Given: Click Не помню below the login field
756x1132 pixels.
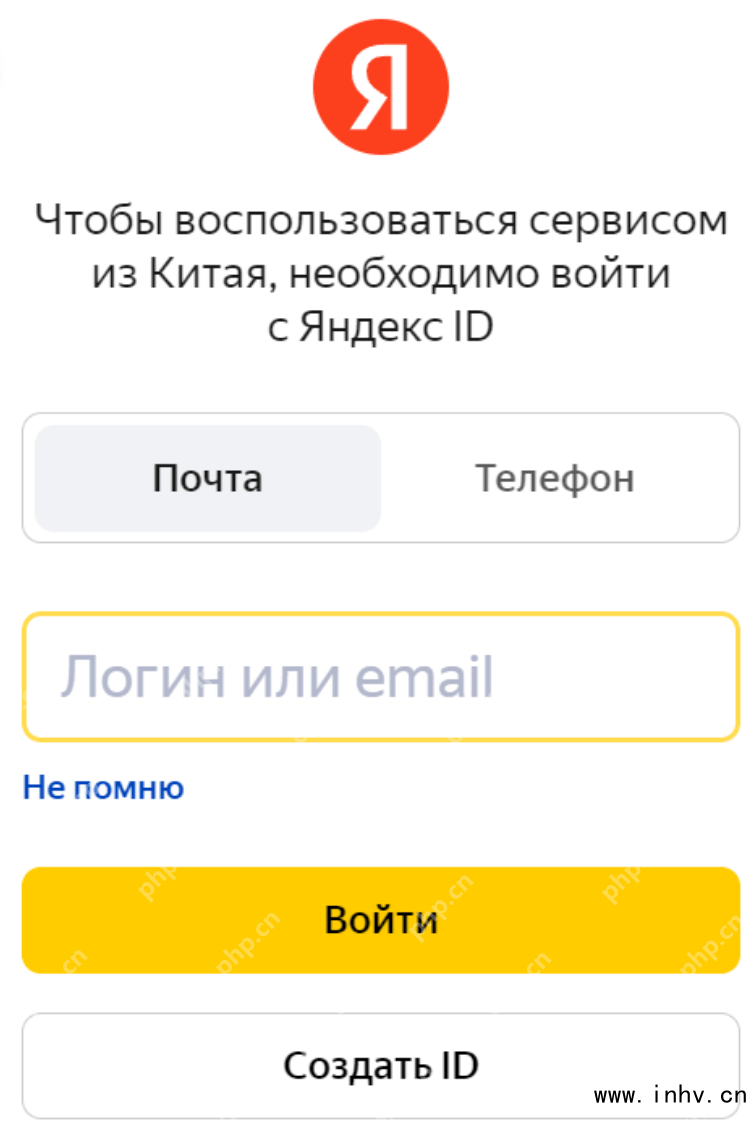Looking at the screenshot, I should pyautogui.click(x=102, y=788).
